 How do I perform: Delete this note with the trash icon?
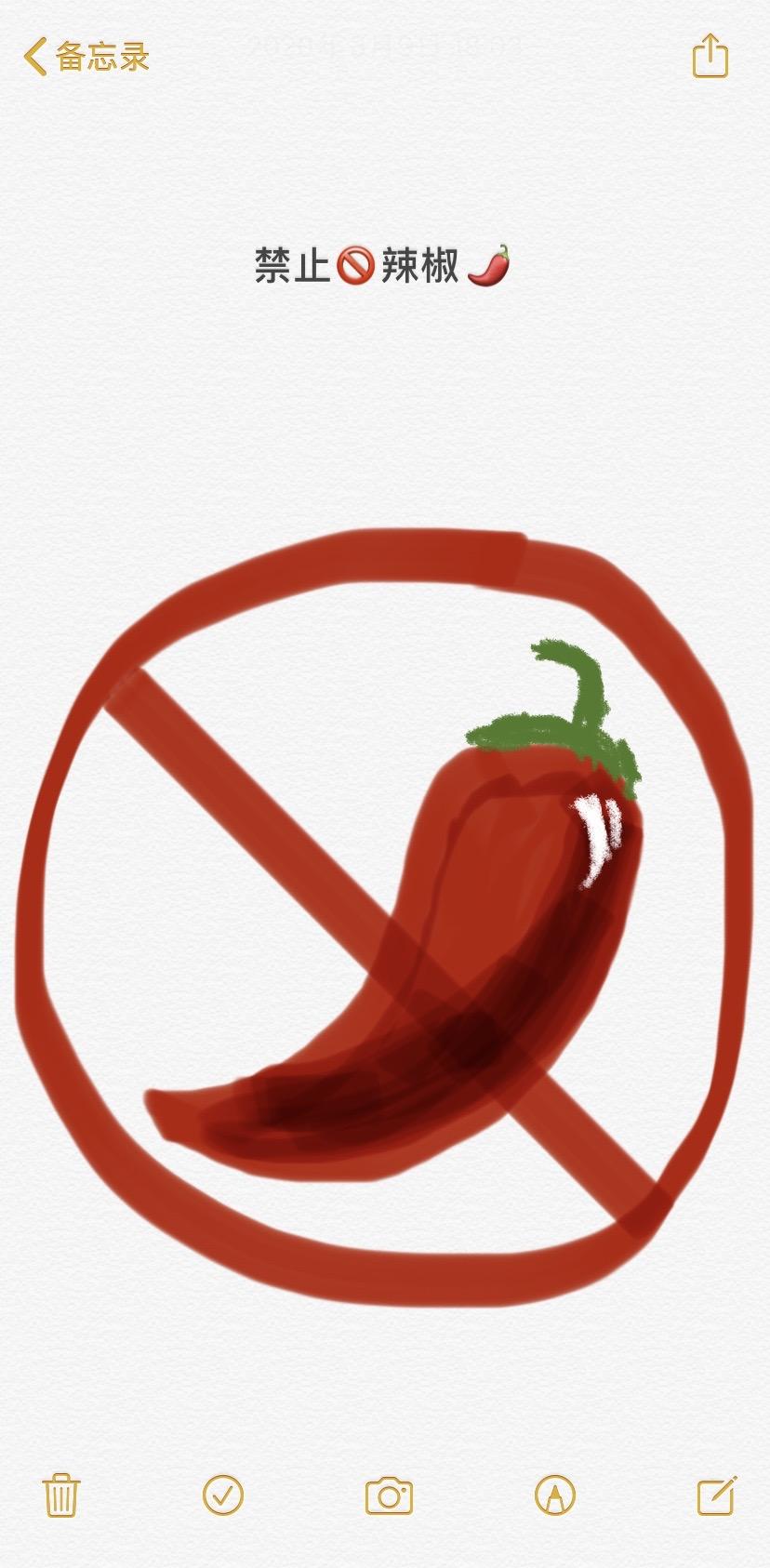coord(61,1495)
